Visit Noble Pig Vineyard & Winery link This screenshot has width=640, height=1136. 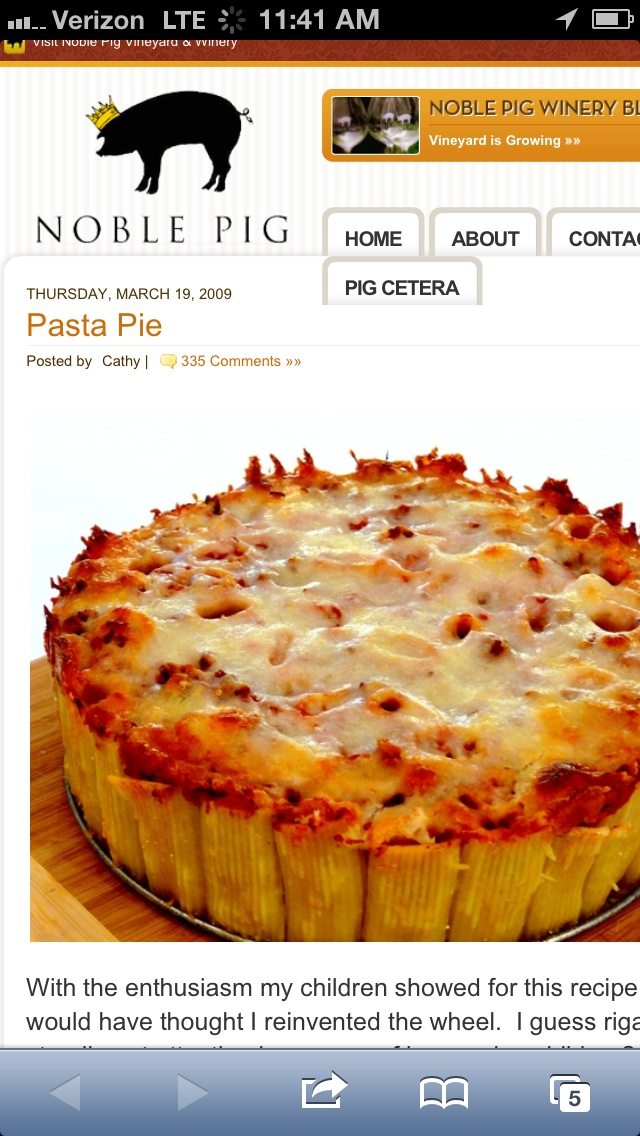134,43
